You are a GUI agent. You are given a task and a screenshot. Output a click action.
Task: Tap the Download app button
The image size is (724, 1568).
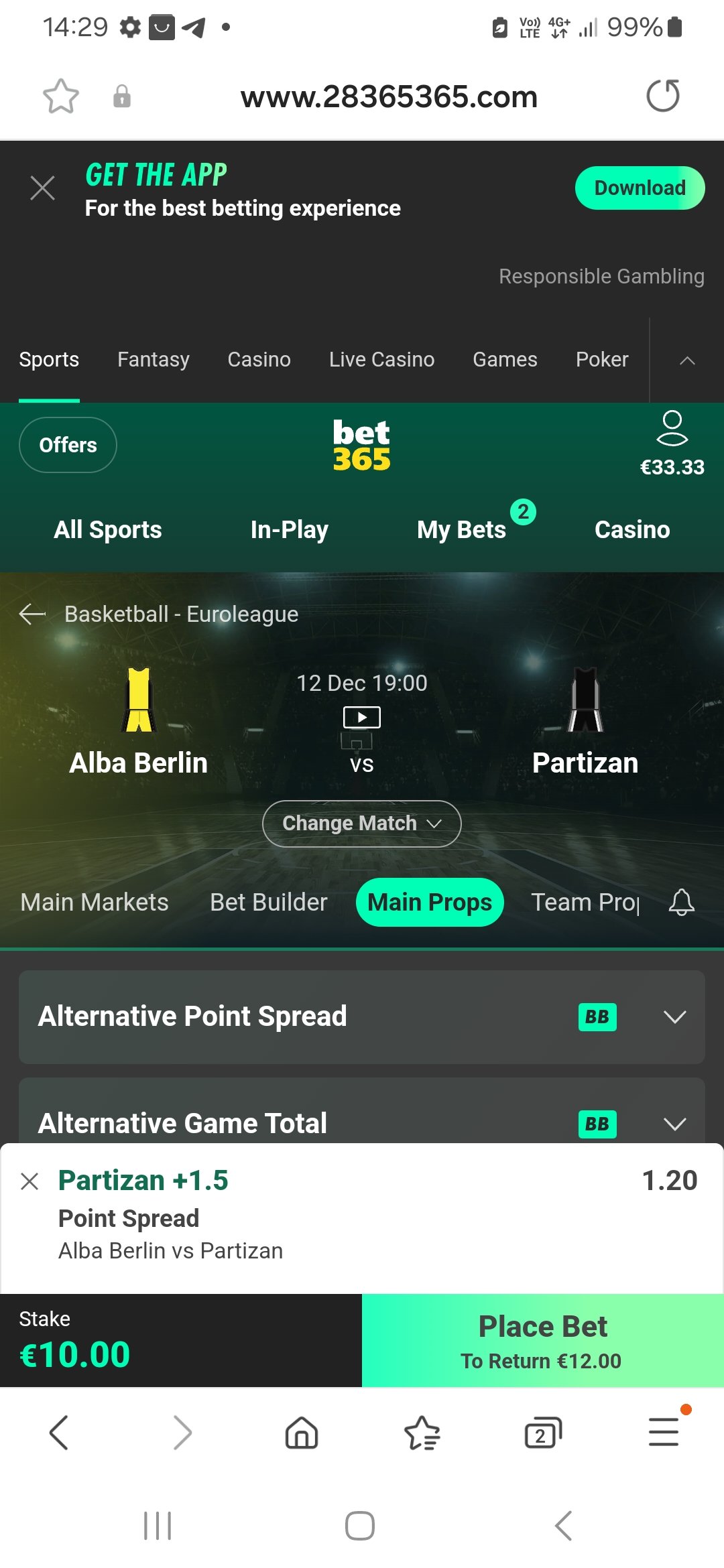[640, 188]
